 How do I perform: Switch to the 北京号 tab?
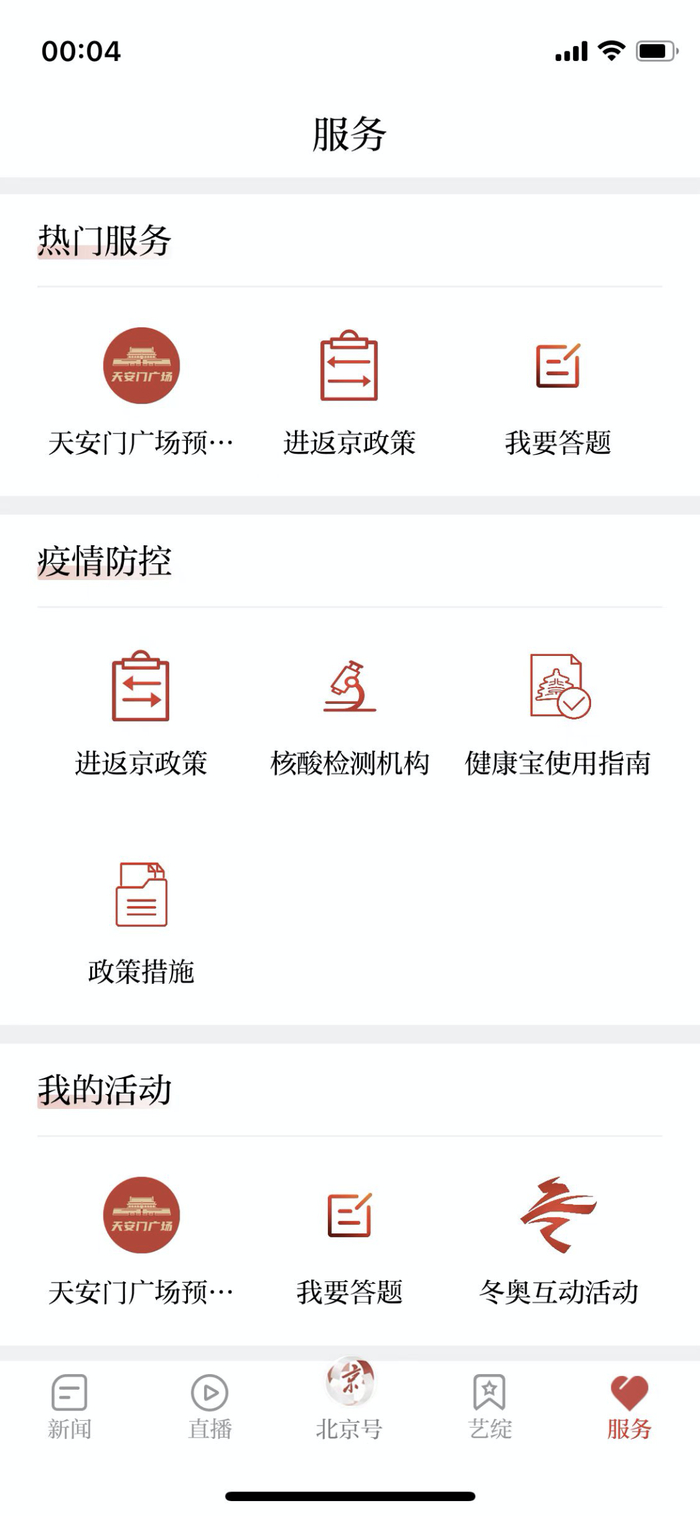click(349, 1400)
